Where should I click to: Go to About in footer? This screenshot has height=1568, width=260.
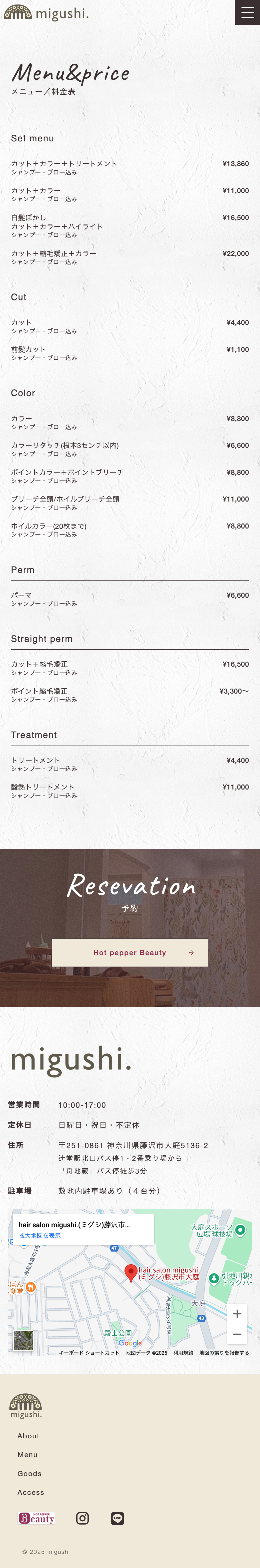point(28,1435)
